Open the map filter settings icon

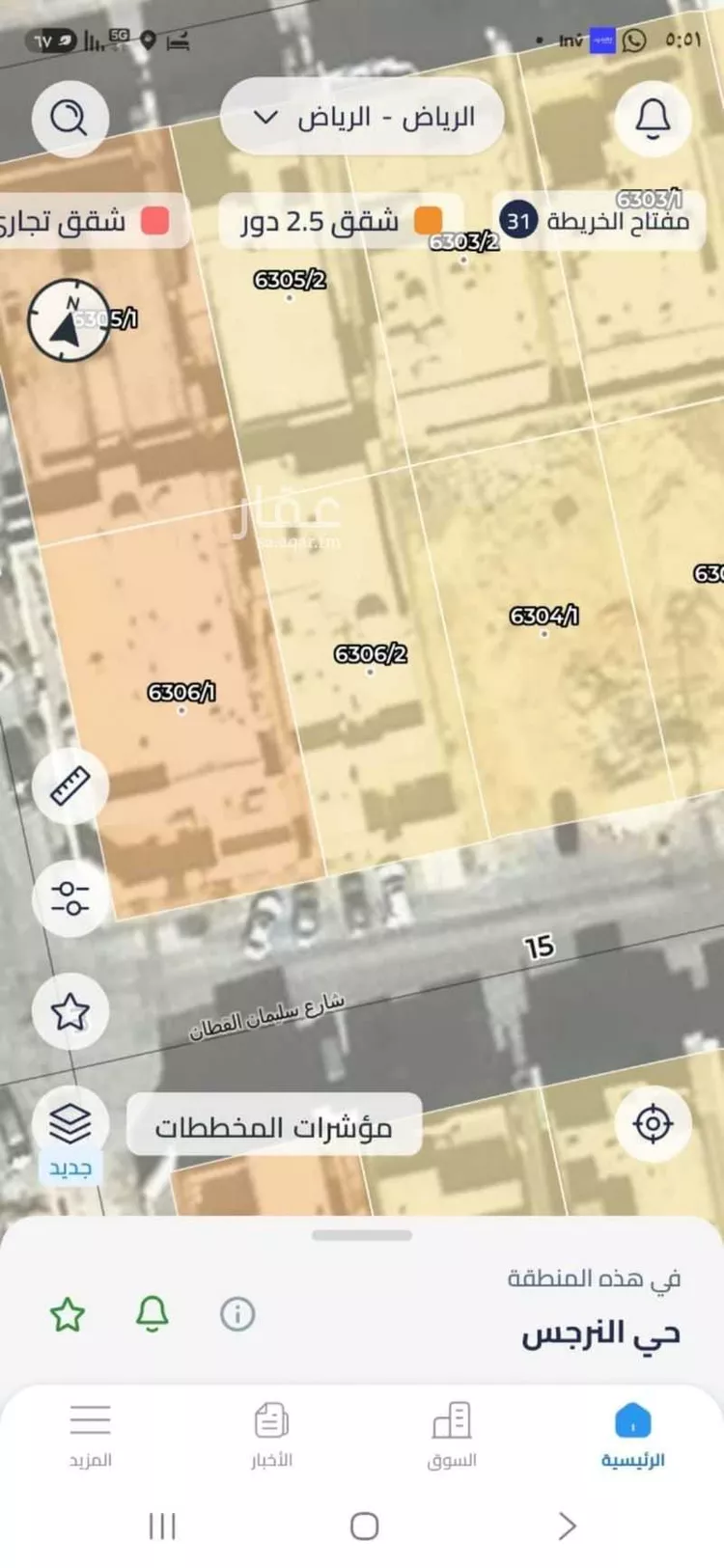pos(69,897)
